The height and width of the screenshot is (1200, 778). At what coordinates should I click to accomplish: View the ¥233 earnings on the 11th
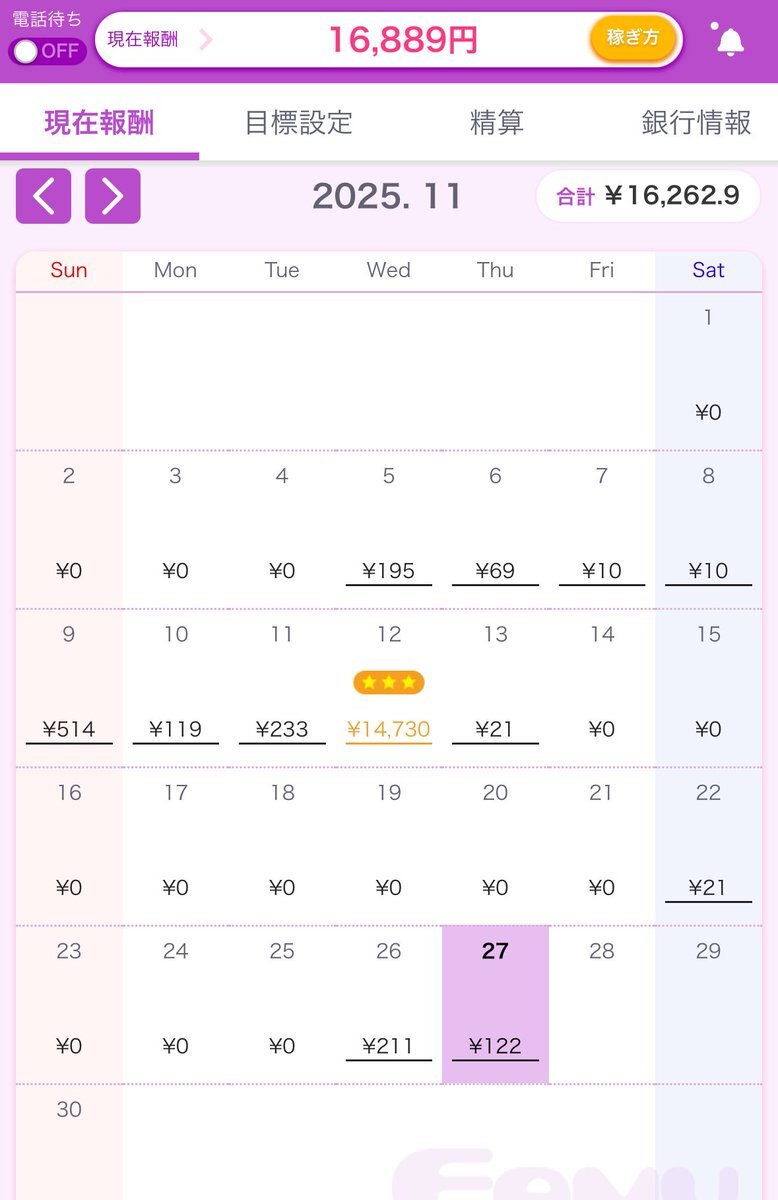282,729
